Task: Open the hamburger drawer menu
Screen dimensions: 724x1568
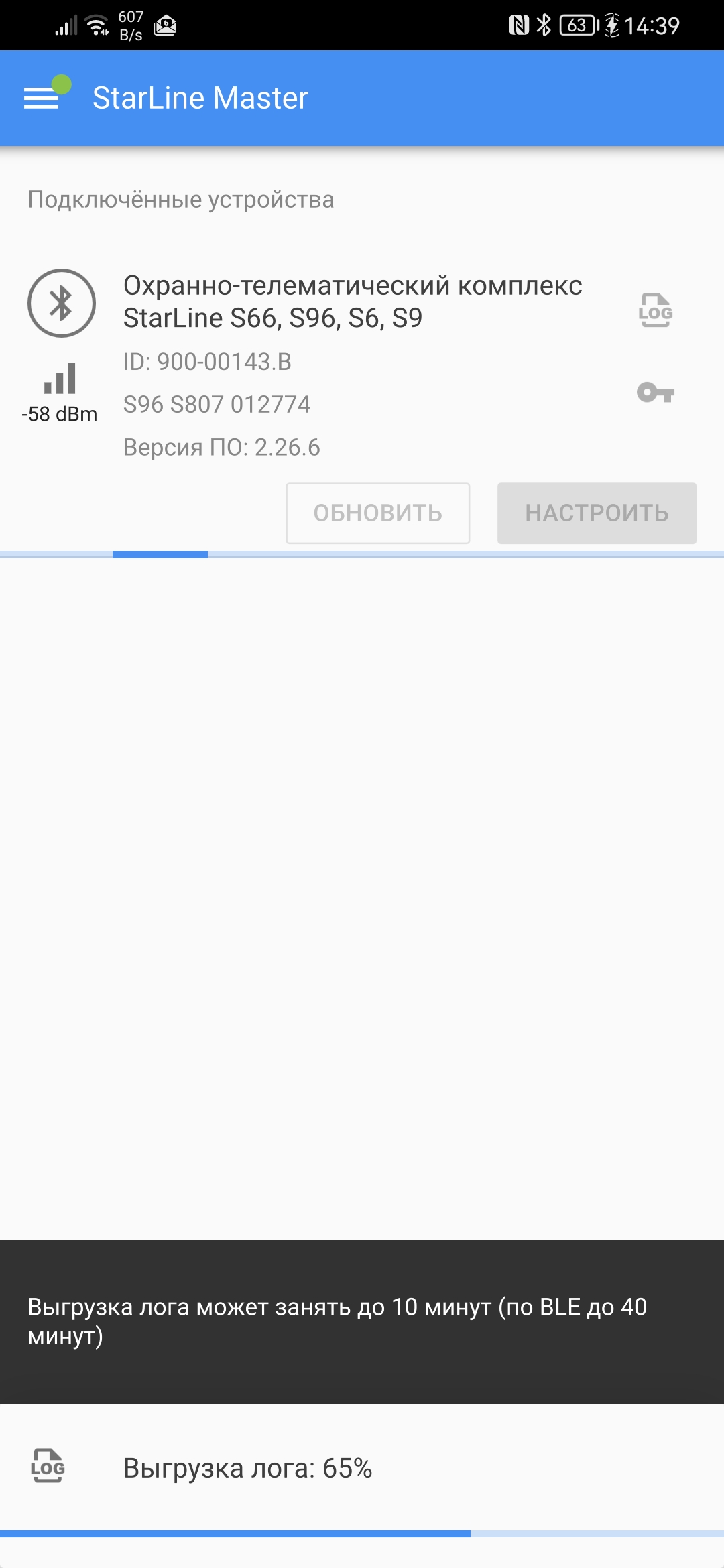Action: [x=42, y=98]
